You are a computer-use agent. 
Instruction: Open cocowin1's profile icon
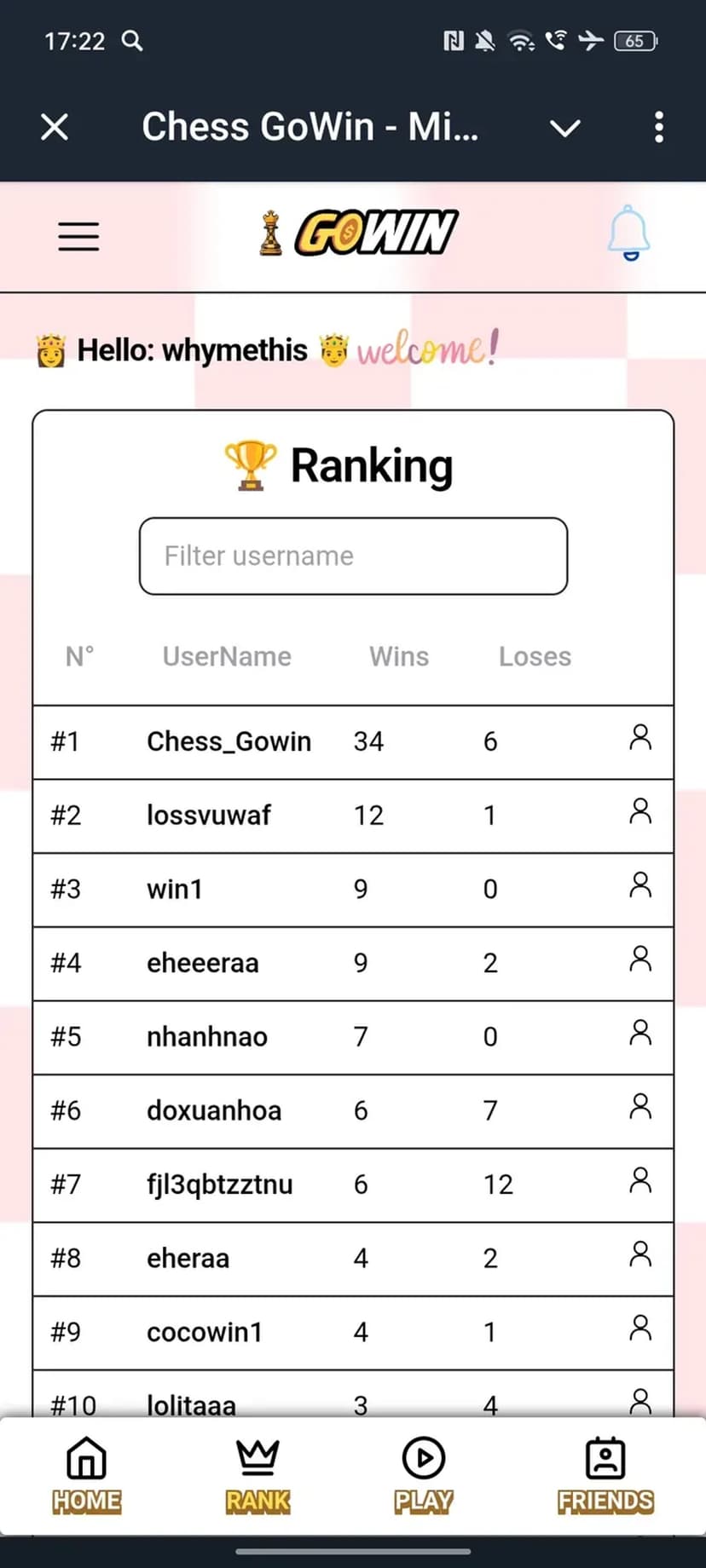(x=640, y=1328)
